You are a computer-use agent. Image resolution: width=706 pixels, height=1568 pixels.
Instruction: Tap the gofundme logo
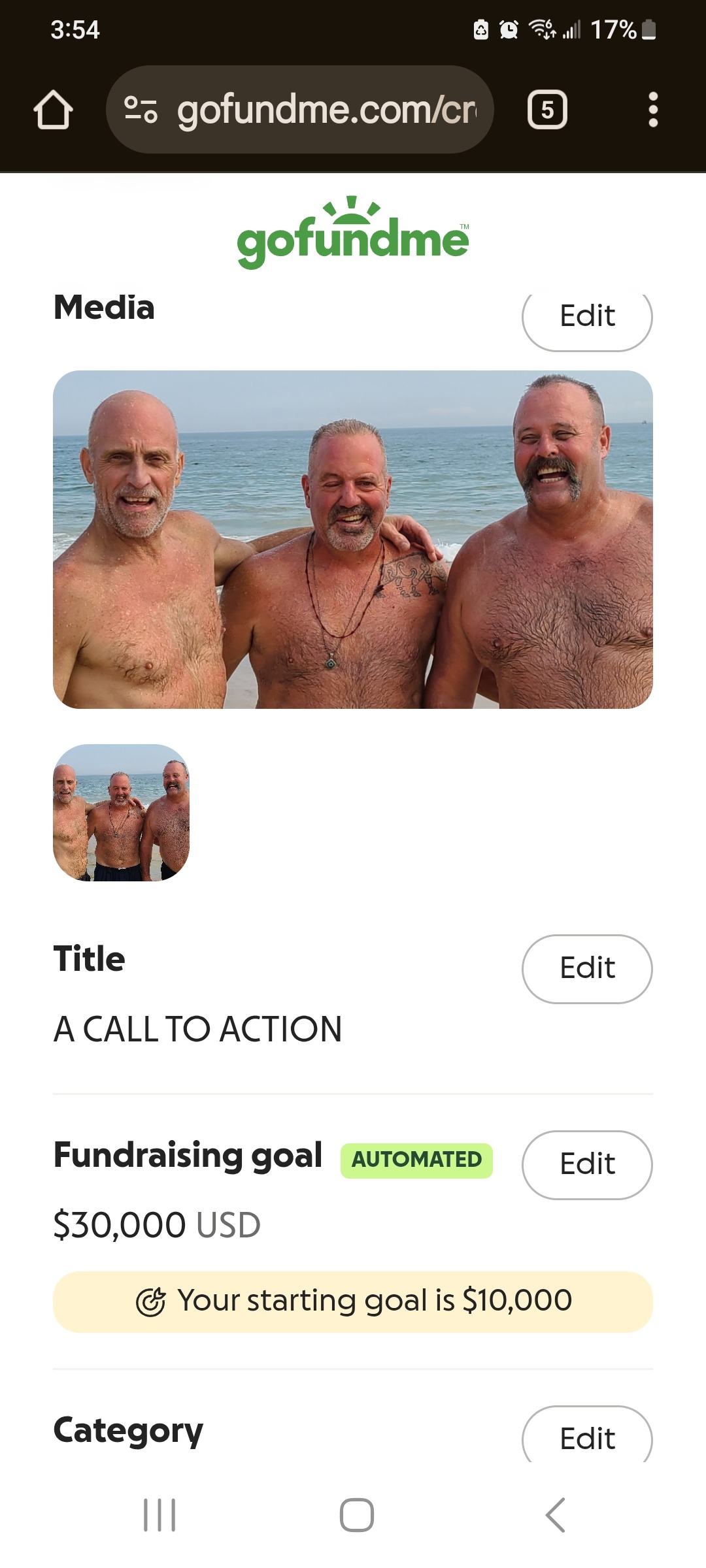353,233
